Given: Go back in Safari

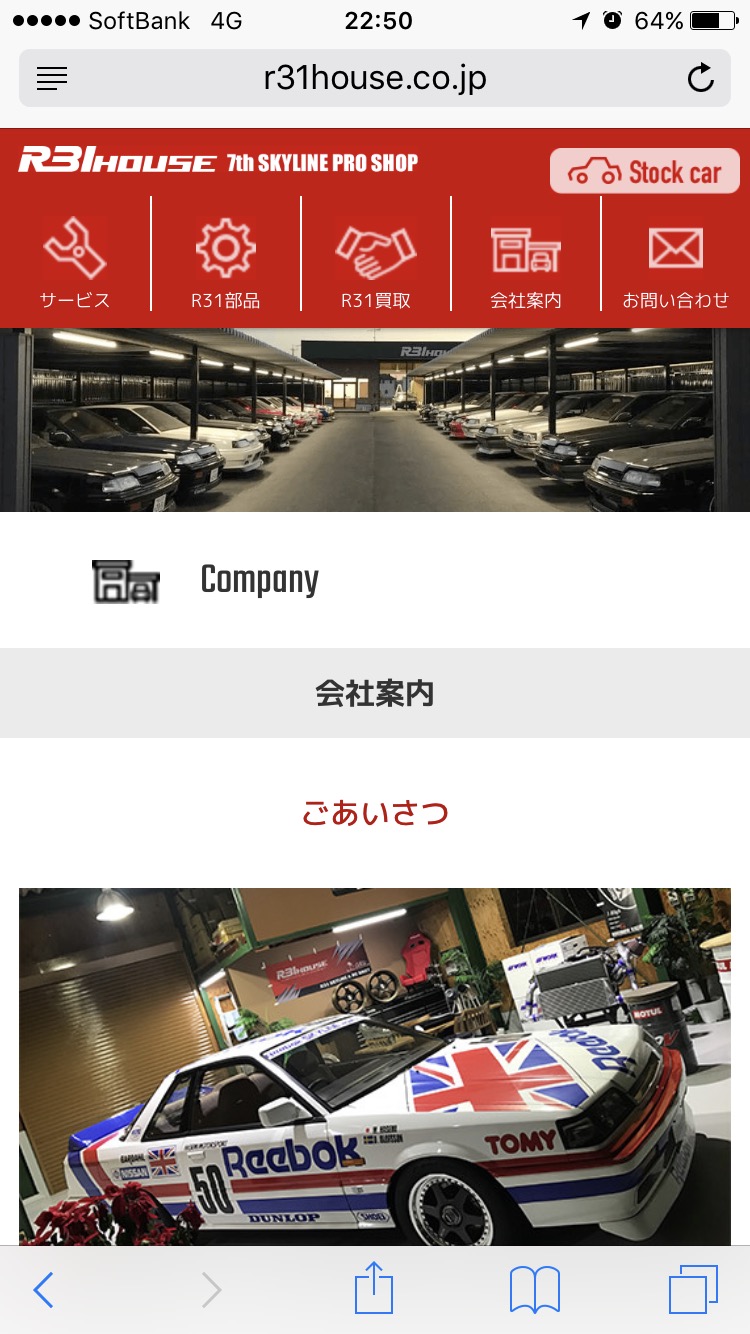Looking at the screenshot, I should point(43,1290).
